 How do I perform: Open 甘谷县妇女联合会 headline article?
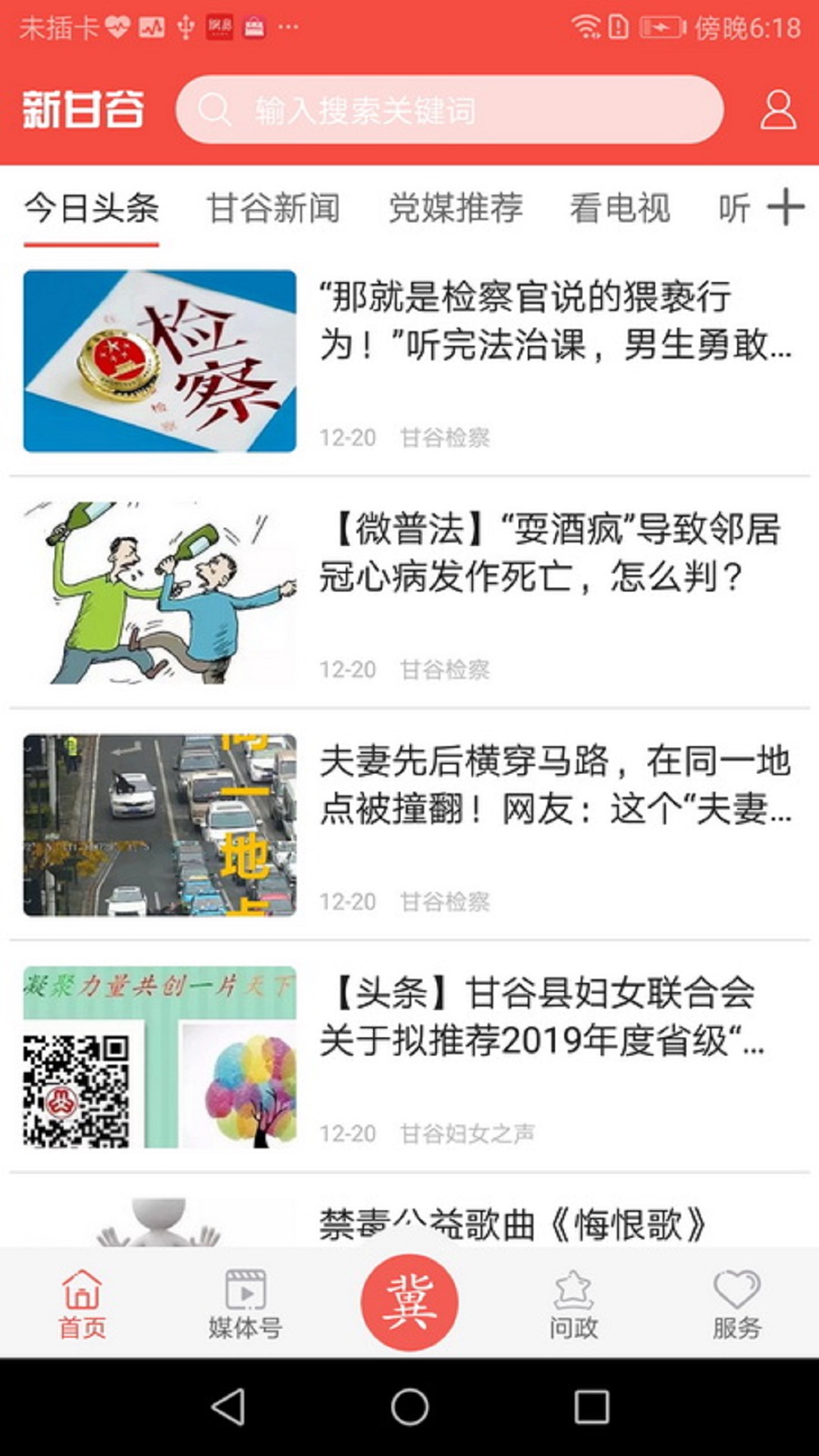click(x=542, y=1016)
